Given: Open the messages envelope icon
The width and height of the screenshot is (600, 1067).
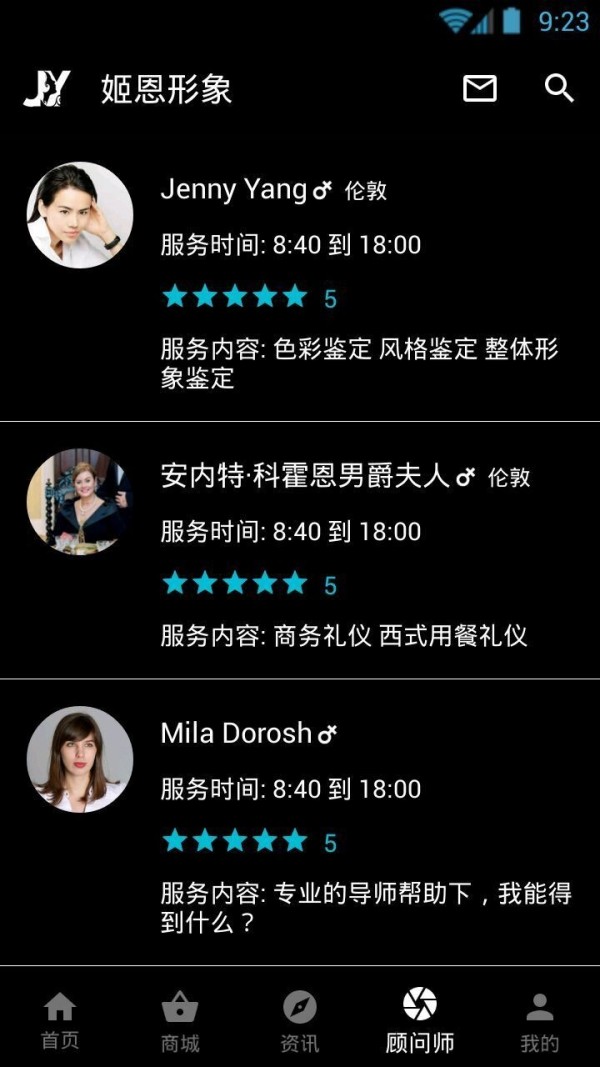Looking at the screenshot, I should pyautogui.click(x=480, y=89).
